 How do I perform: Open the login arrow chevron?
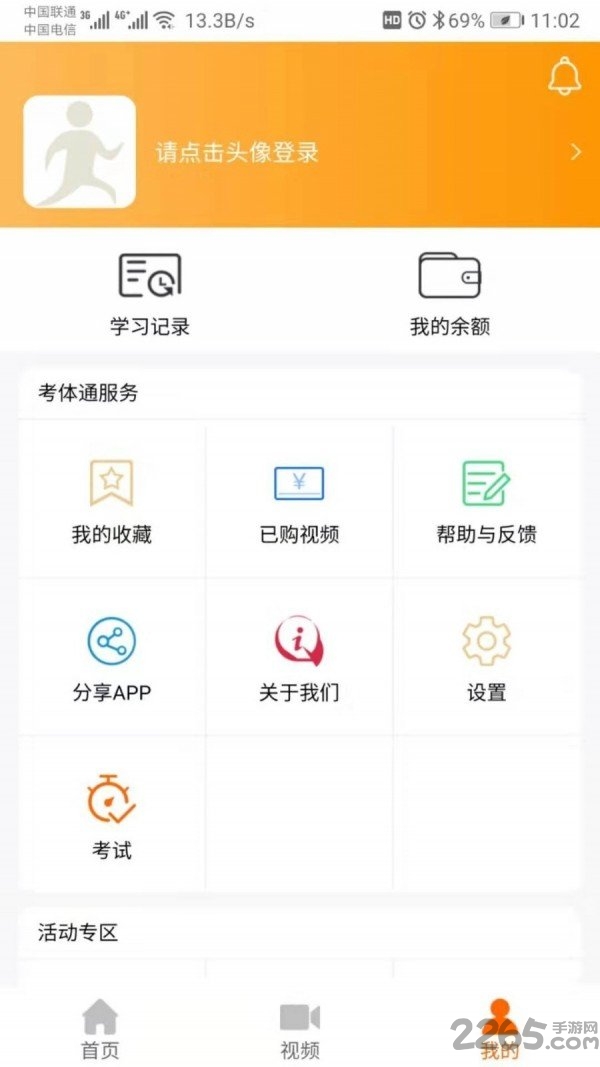(x=576, y=152)
